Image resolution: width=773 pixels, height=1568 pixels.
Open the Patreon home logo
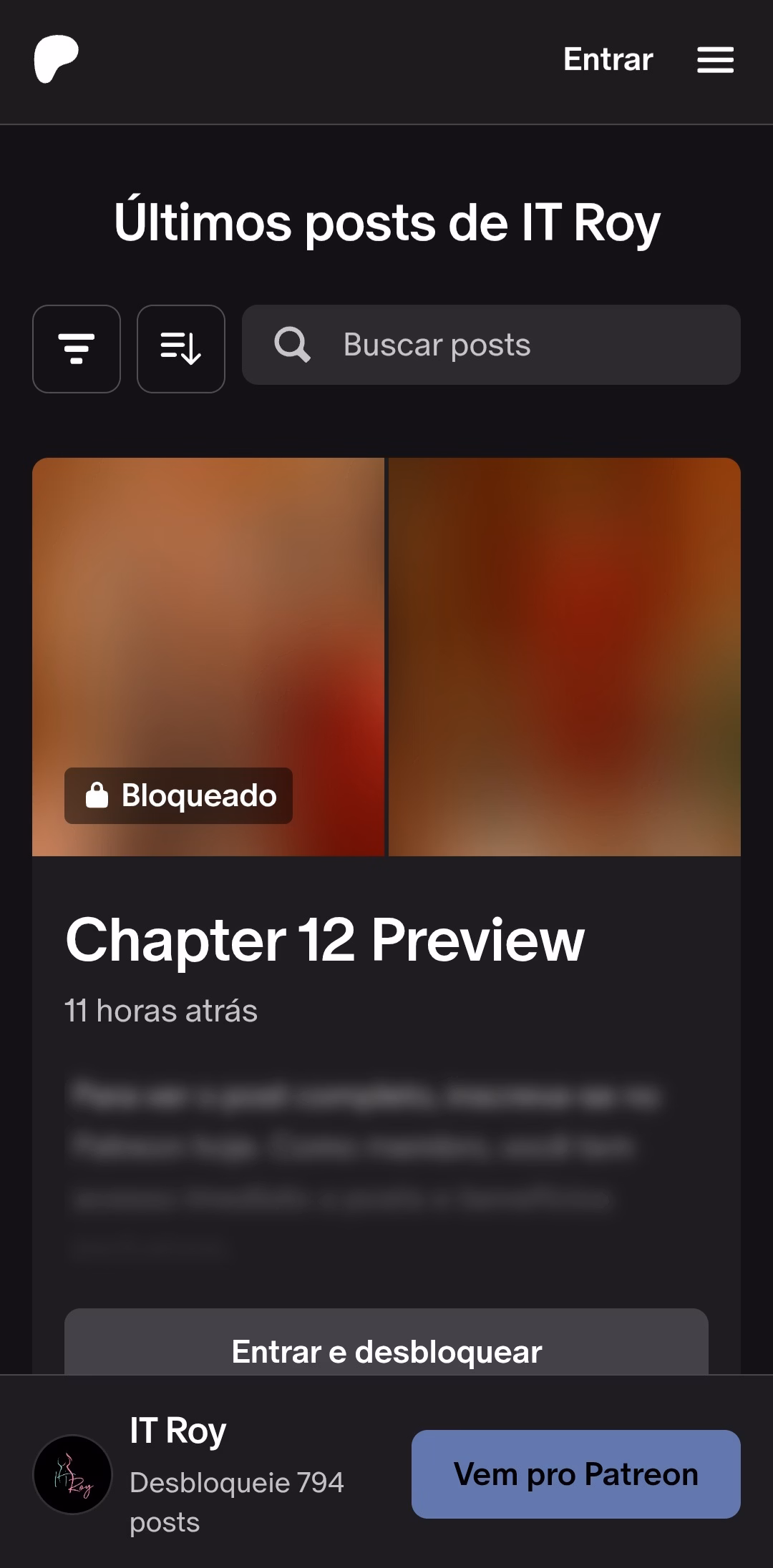tap(56, 60)
